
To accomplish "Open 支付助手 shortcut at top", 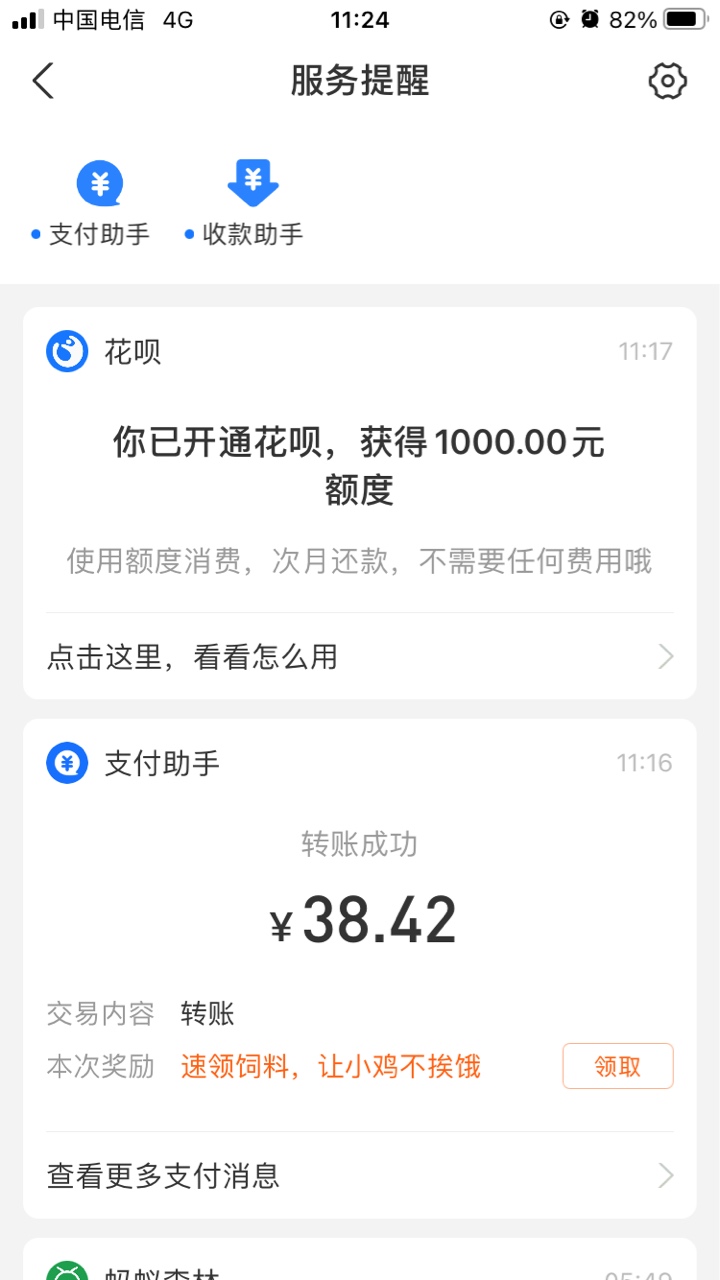I will click(99, 205).
